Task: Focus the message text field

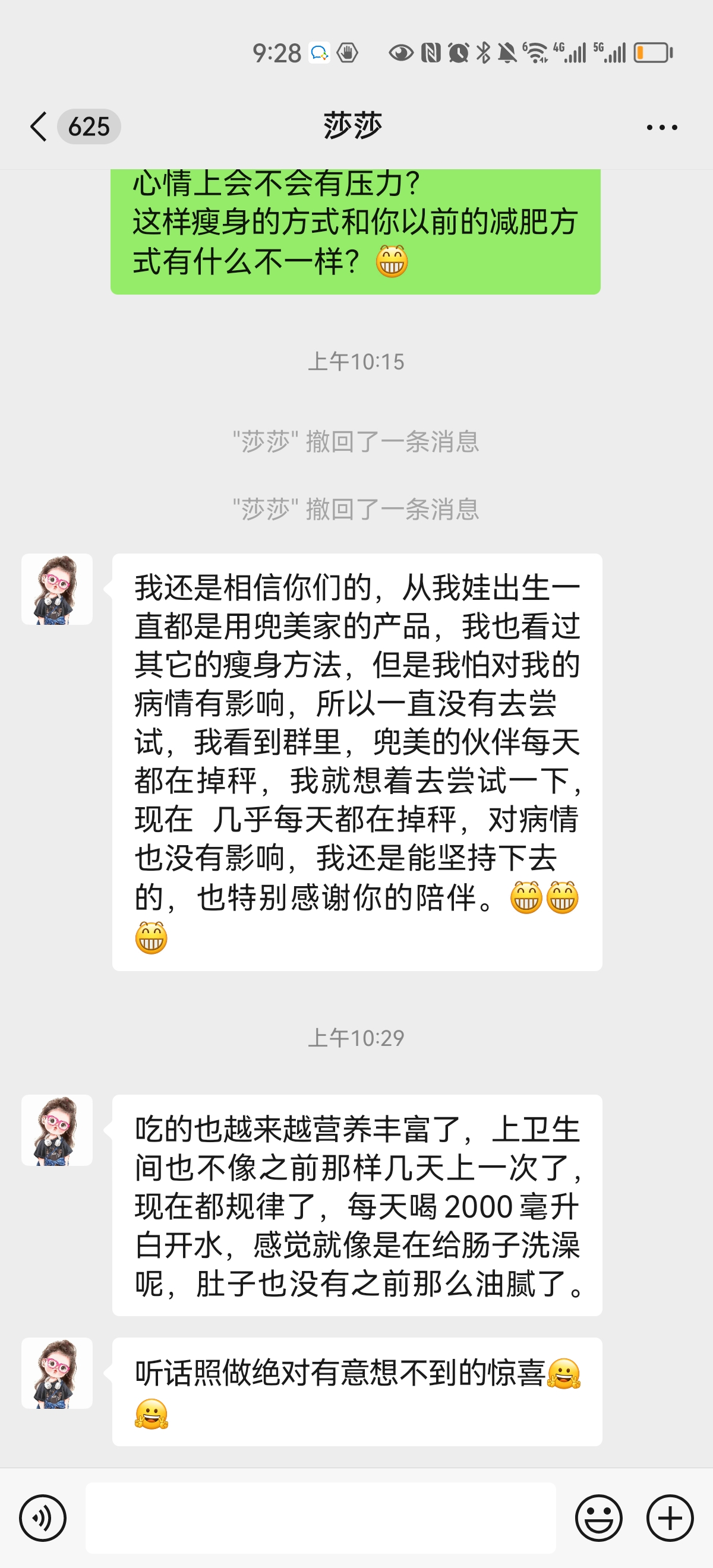Action: point(320,1518)
